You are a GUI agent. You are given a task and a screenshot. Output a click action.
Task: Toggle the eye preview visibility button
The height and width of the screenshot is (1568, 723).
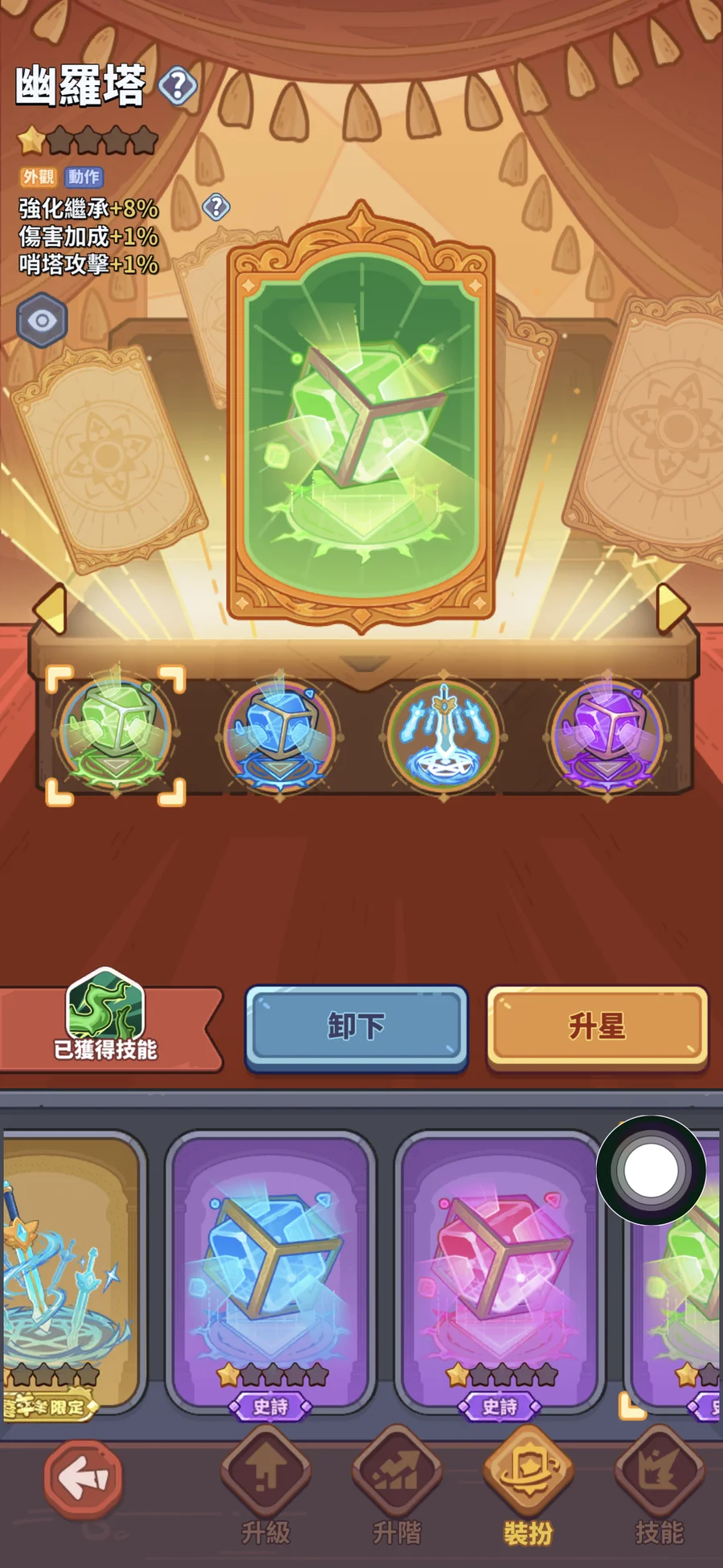point(42,321)
